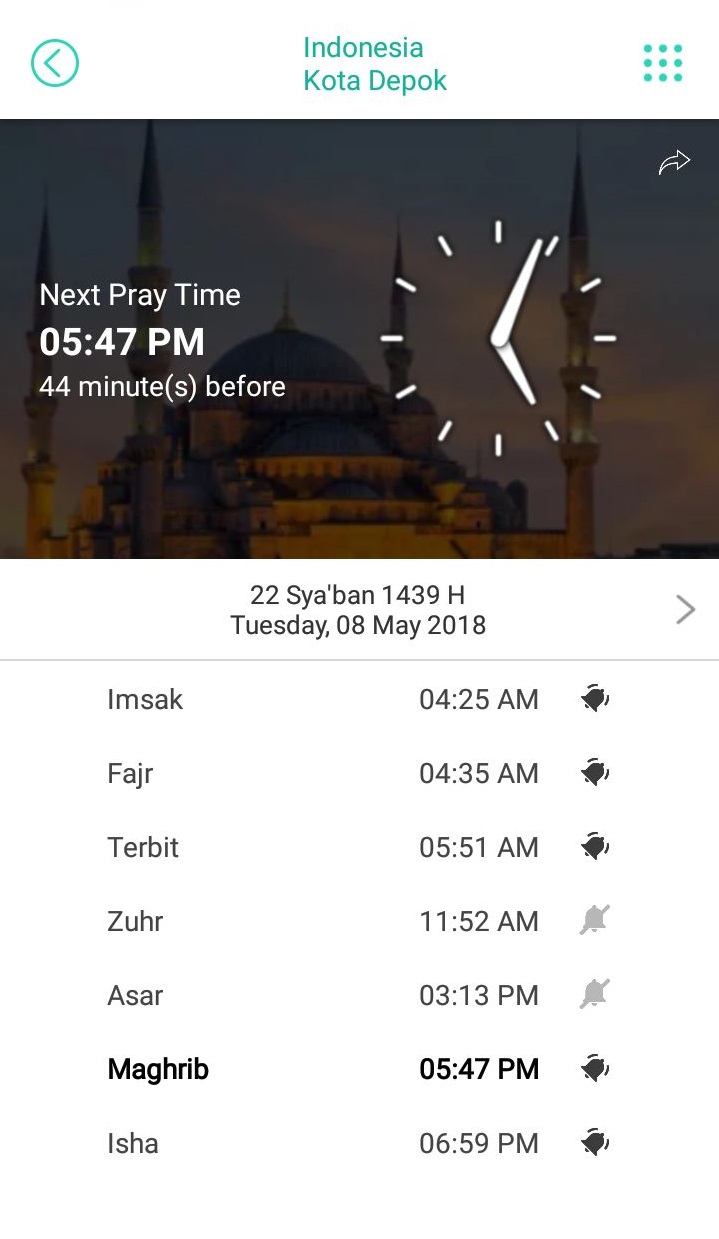This screenshot has width=719, height=1239.
Task: Toggle the Fajr alarm bell
Action: tap(595, 773)
